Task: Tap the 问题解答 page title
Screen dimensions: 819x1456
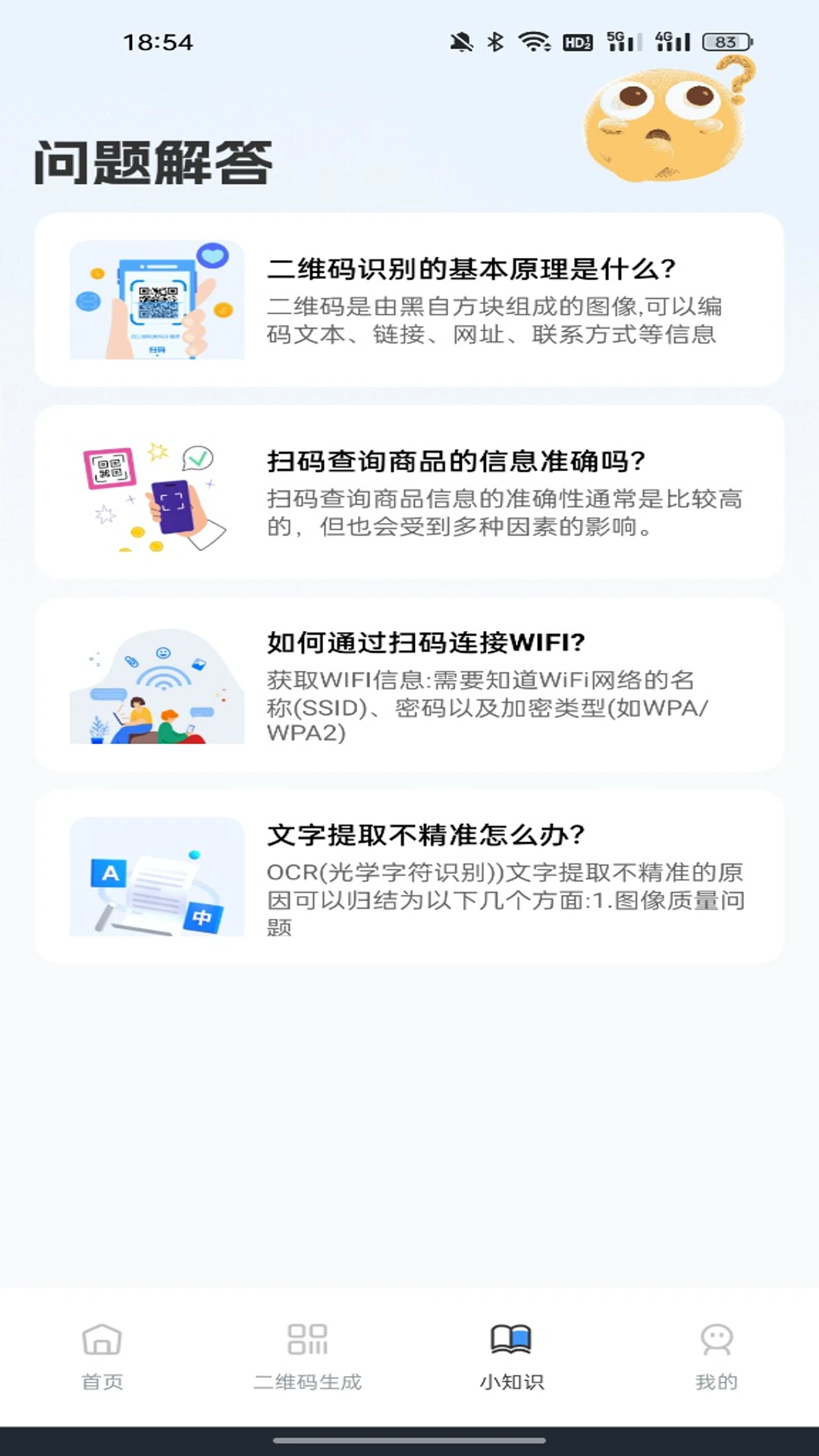Action: (152, 162)
